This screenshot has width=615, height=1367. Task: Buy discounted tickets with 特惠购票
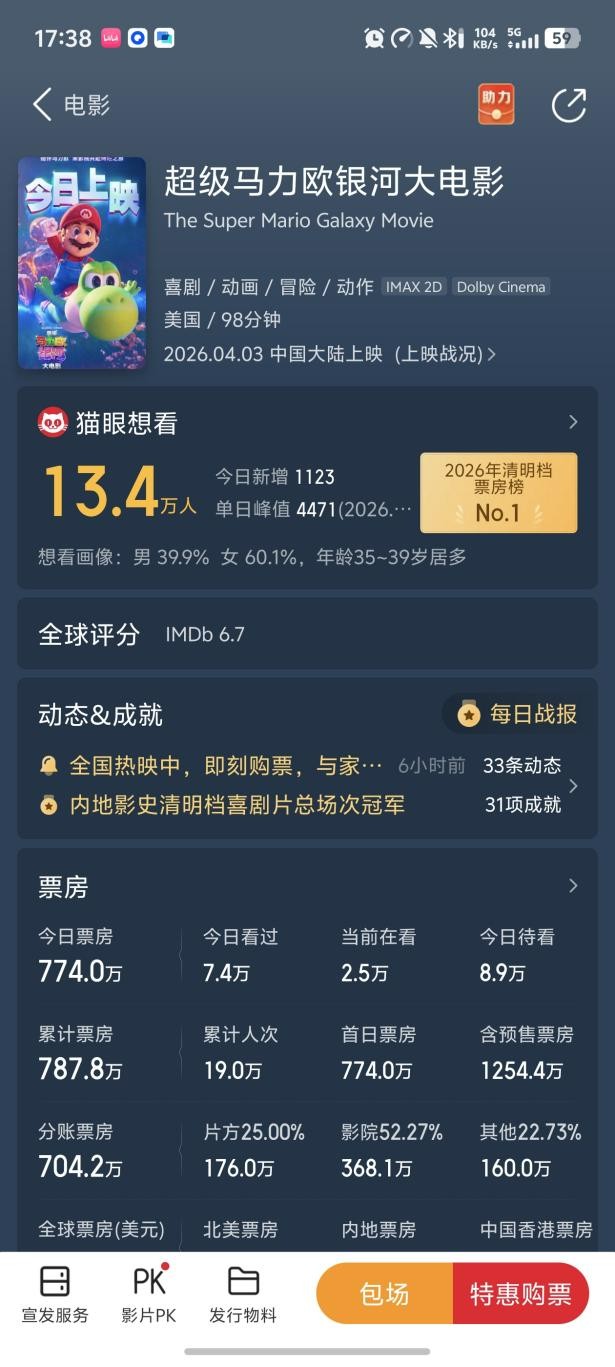[x=521, y=1294]
